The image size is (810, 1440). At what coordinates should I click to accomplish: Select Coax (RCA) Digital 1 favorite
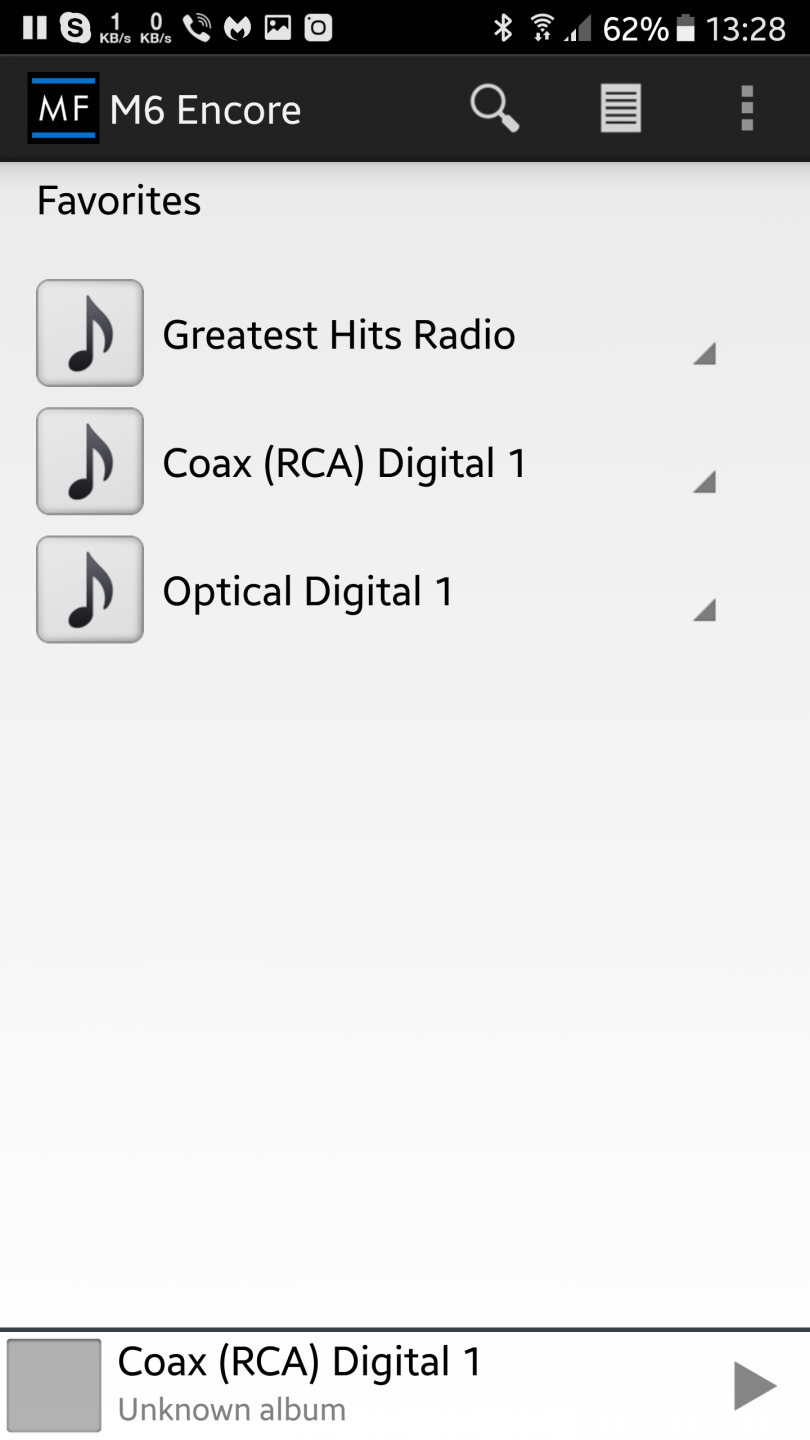click(344, 463)
